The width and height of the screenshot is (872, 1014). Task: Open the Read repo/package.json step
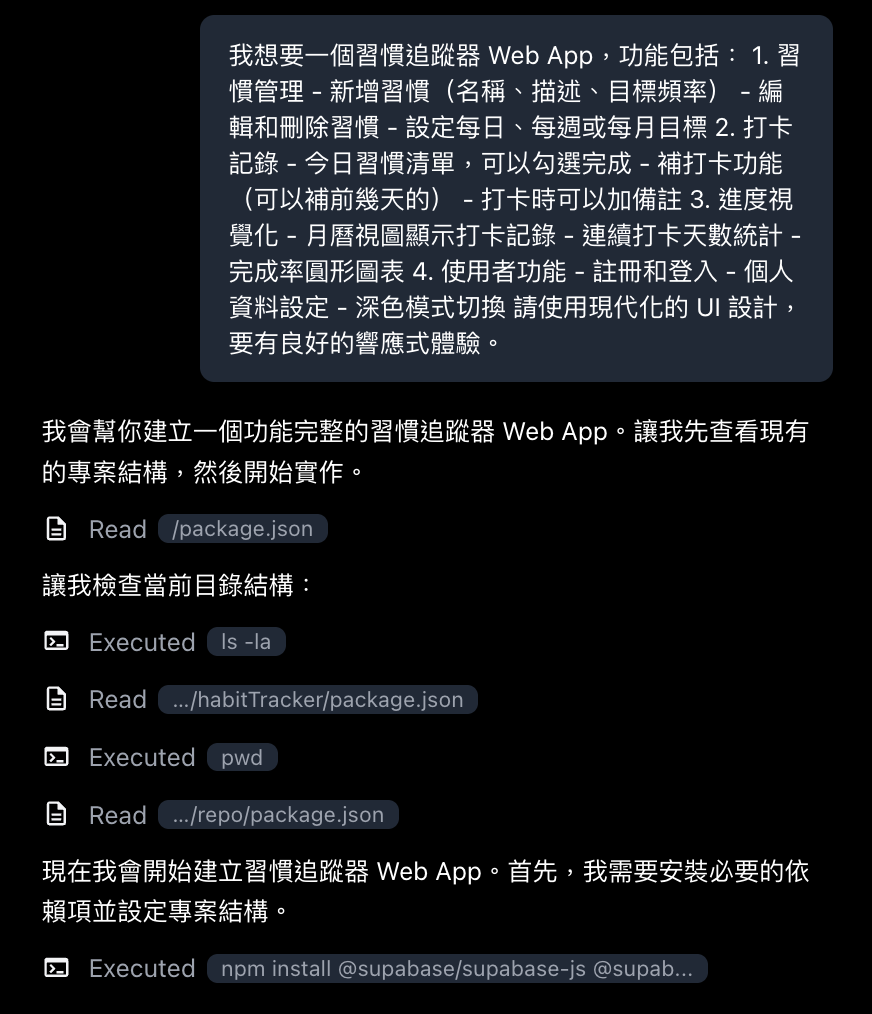277,816
